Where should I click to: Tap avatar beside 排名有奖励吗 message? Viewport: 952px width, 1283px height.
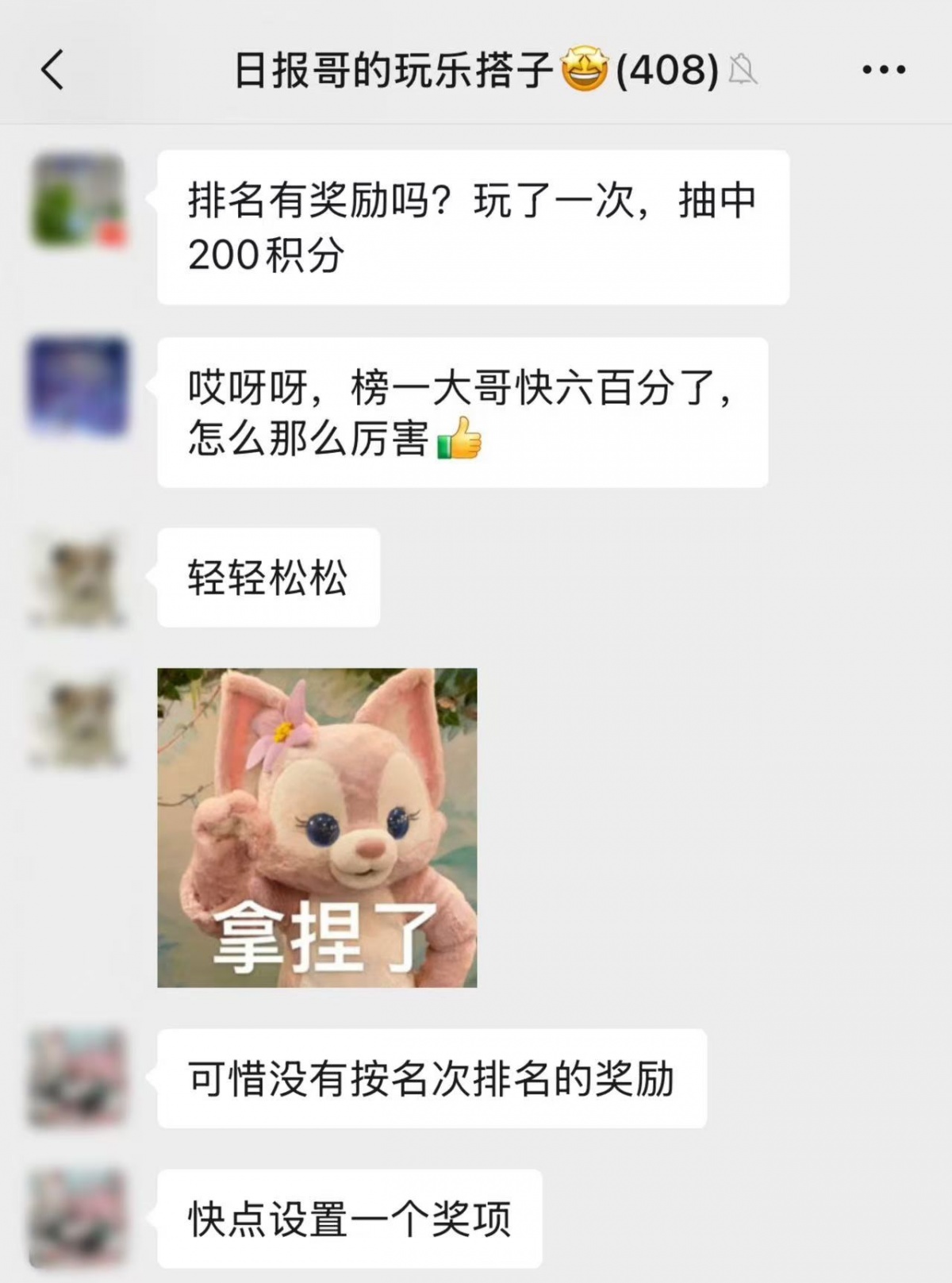(x=78, y=200)
